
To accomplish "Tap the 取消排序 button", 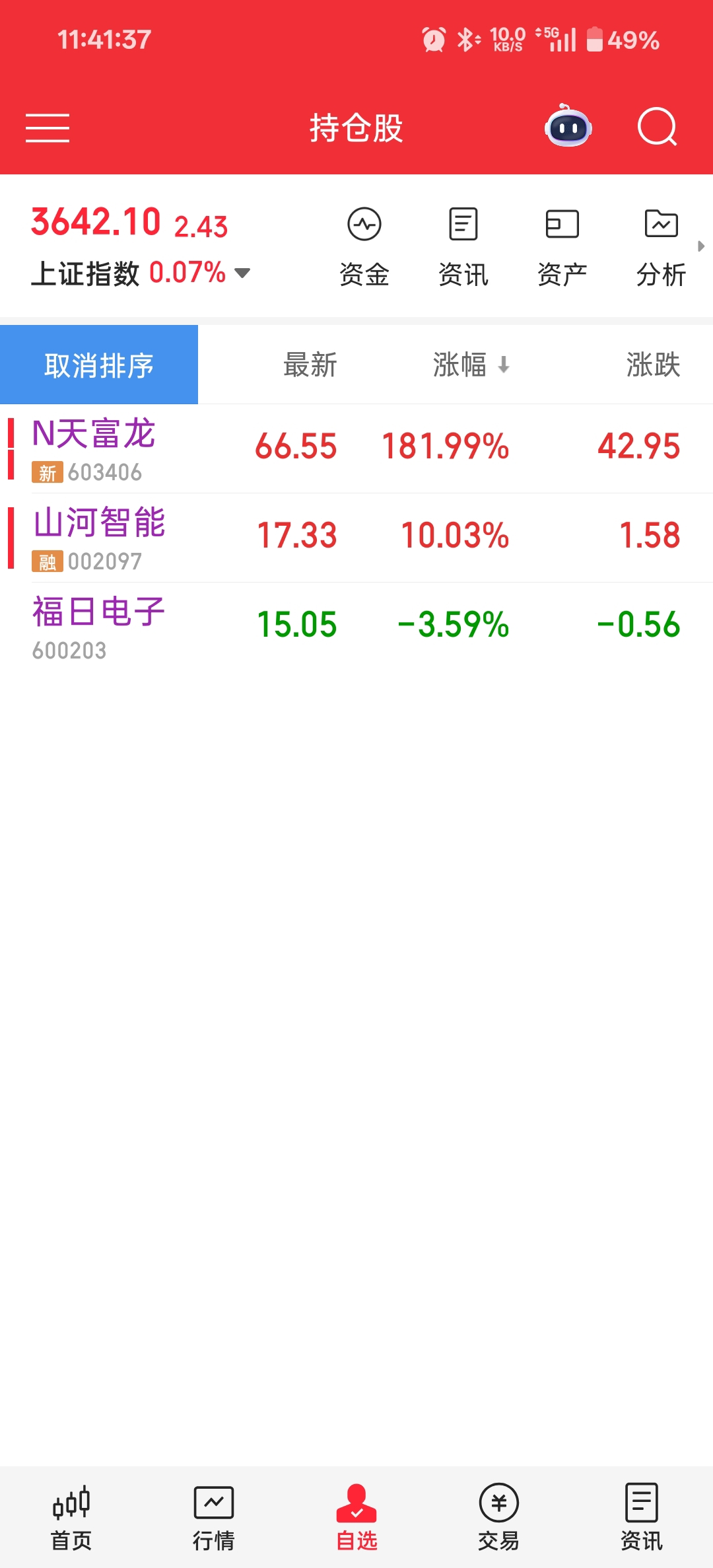I will click(x=99, y=365).
